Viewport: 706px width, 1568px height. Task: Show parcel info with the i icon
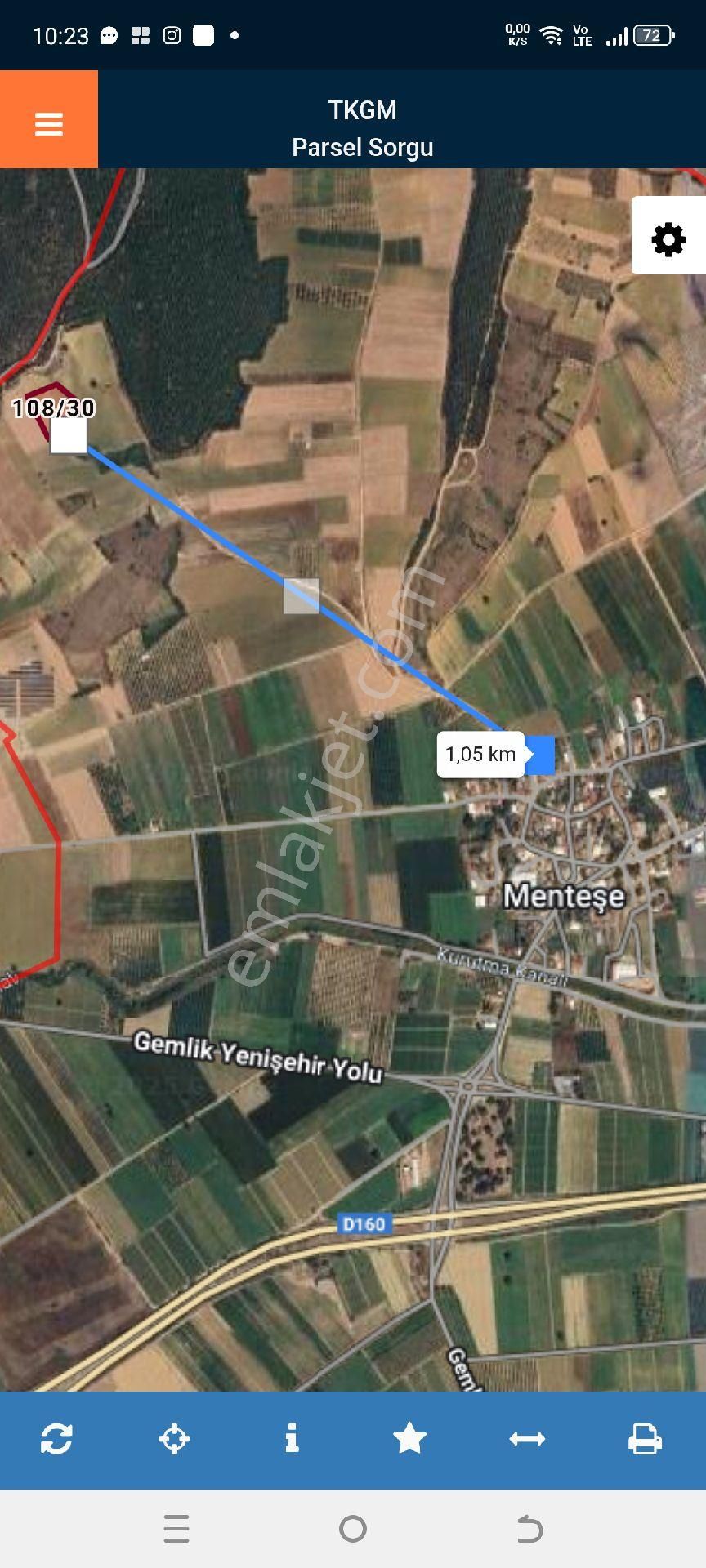(292, 1438)
